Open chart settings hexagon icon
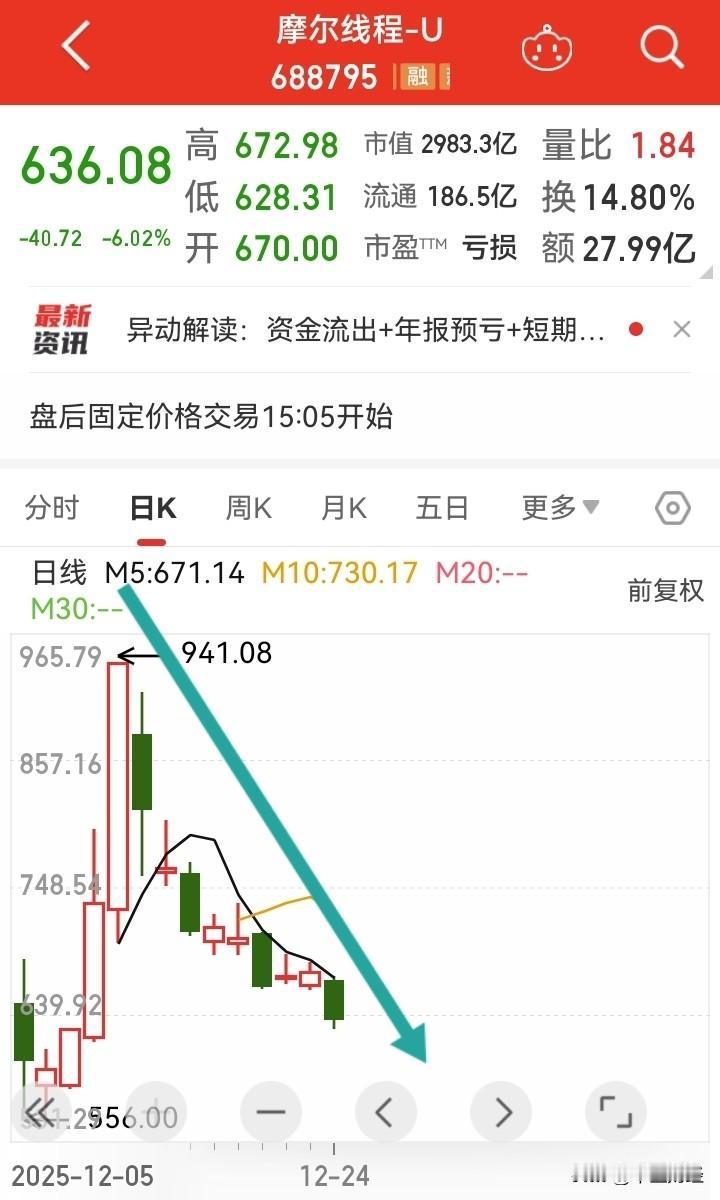Viewport: 720px width, 1200px height. tap(673, 509)
